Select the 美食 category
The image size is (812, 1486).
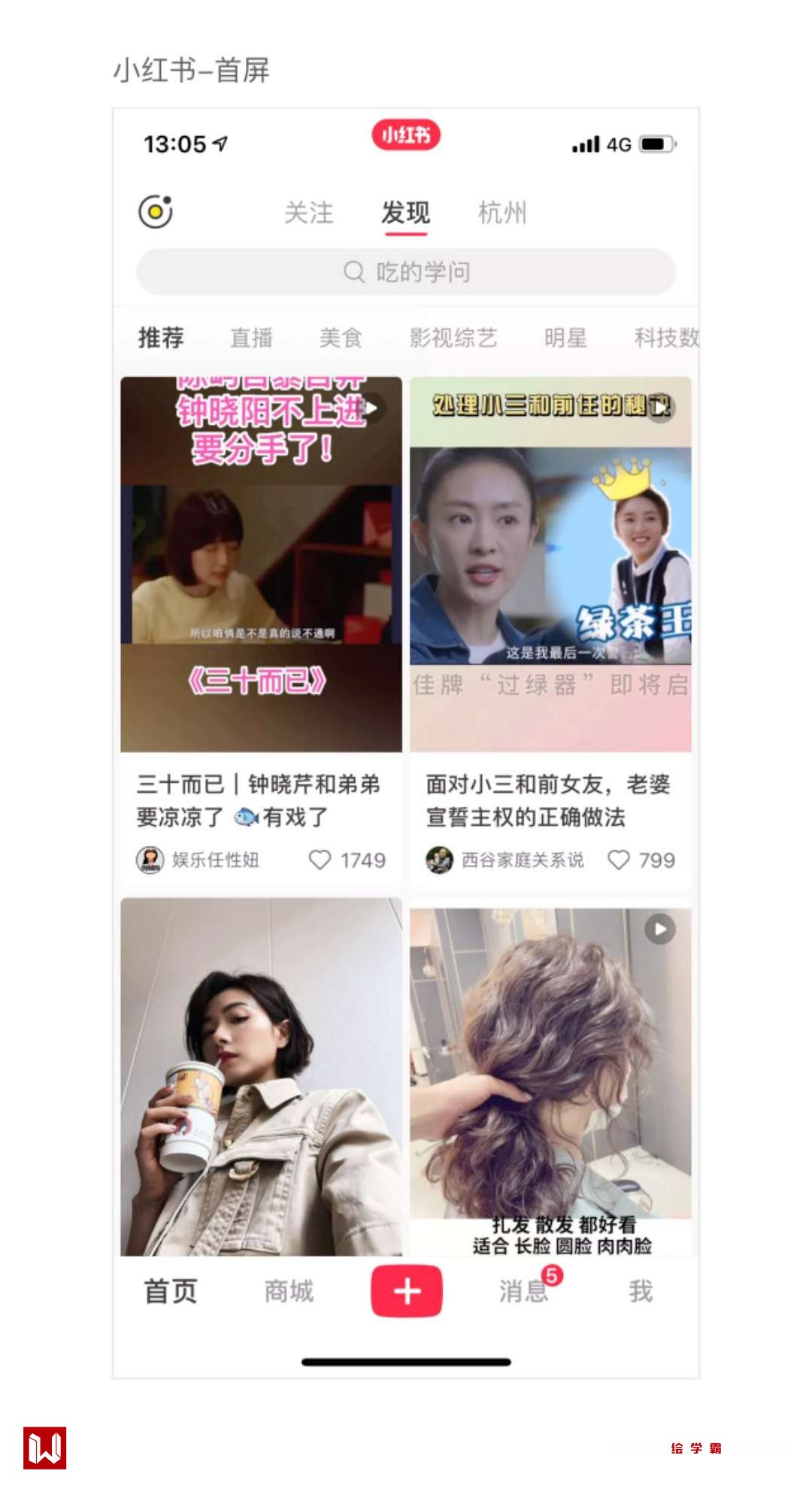pyautogui.click(x=341, y=338)
